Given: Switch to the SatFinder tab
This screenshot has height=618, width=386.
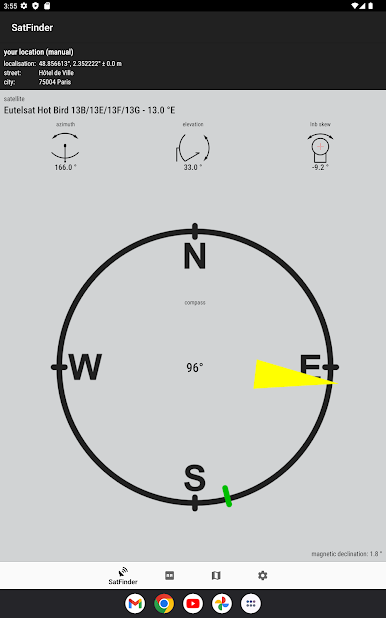Looking at the screenshot, I should (x=123, y=576).
